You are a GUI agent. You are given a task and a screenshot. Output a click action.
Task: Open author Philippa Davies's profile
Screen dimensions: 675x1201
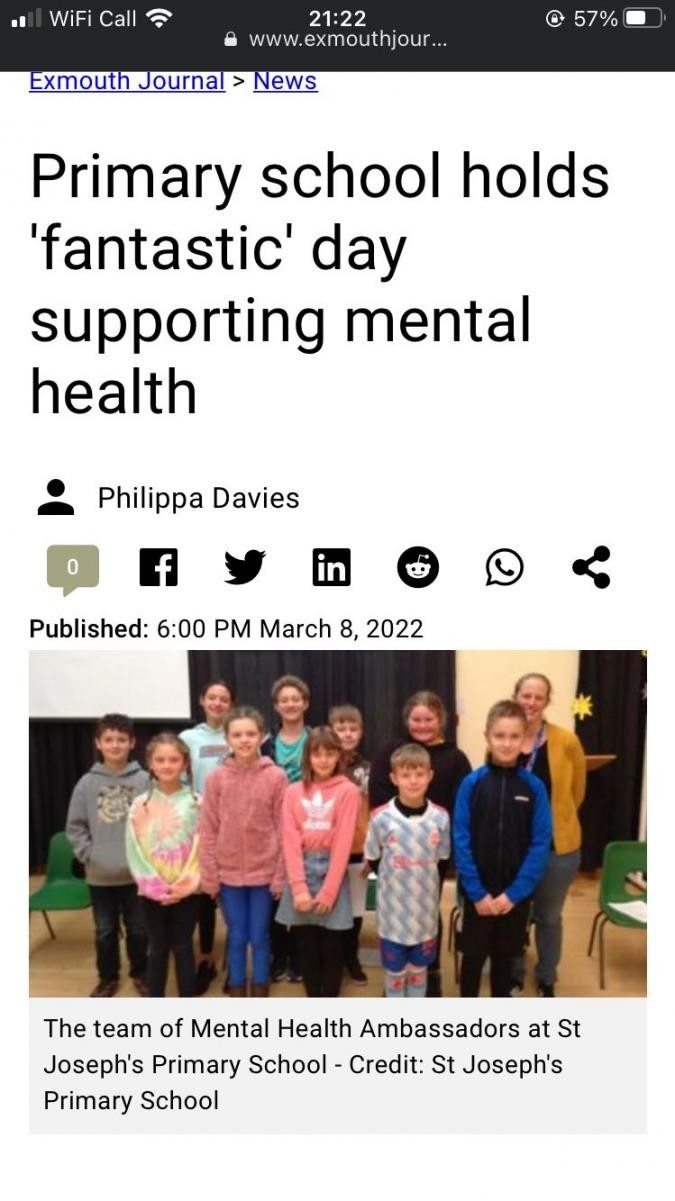pos(198,498)
